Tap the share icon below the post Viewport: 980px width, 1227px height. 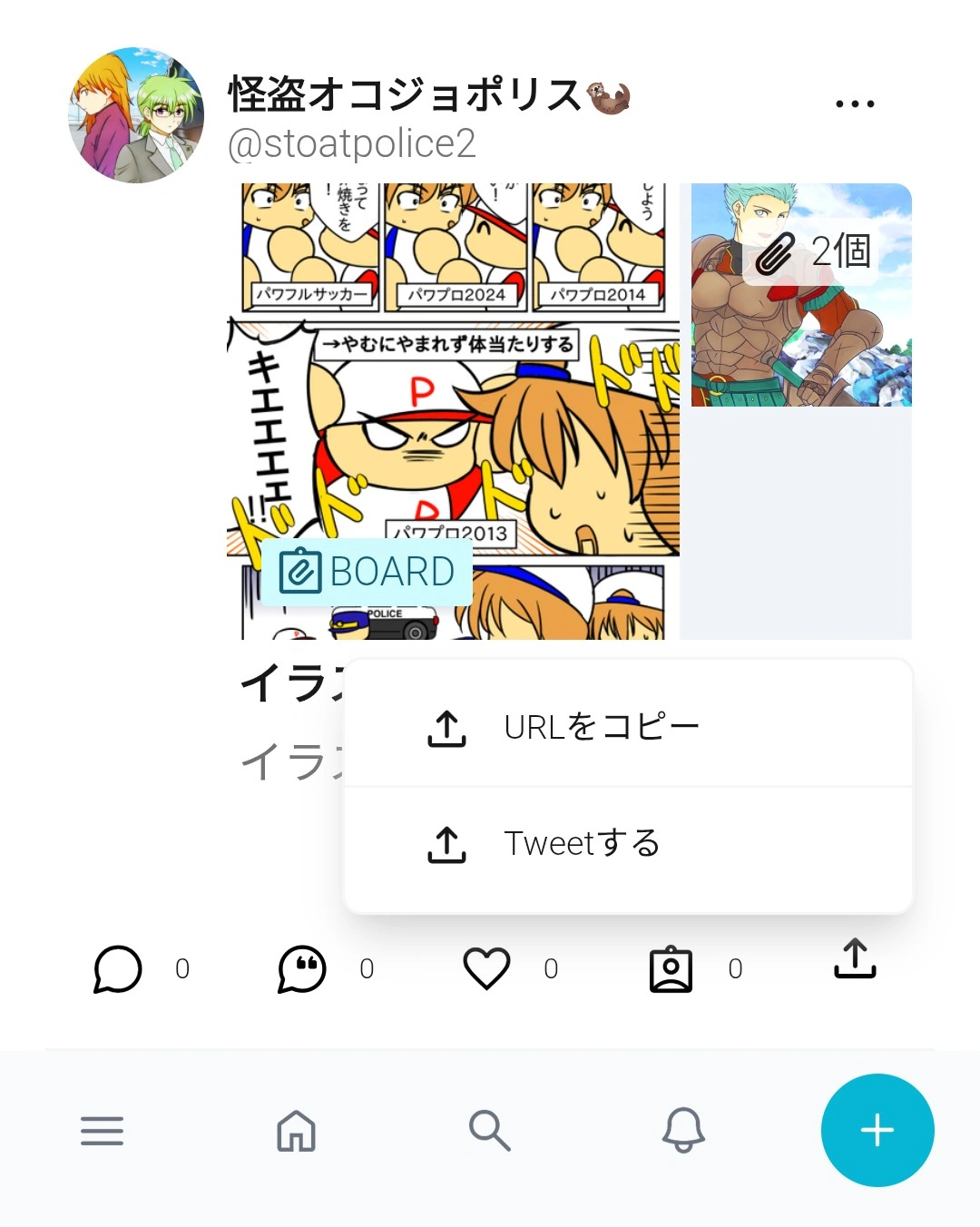point(855,961)
